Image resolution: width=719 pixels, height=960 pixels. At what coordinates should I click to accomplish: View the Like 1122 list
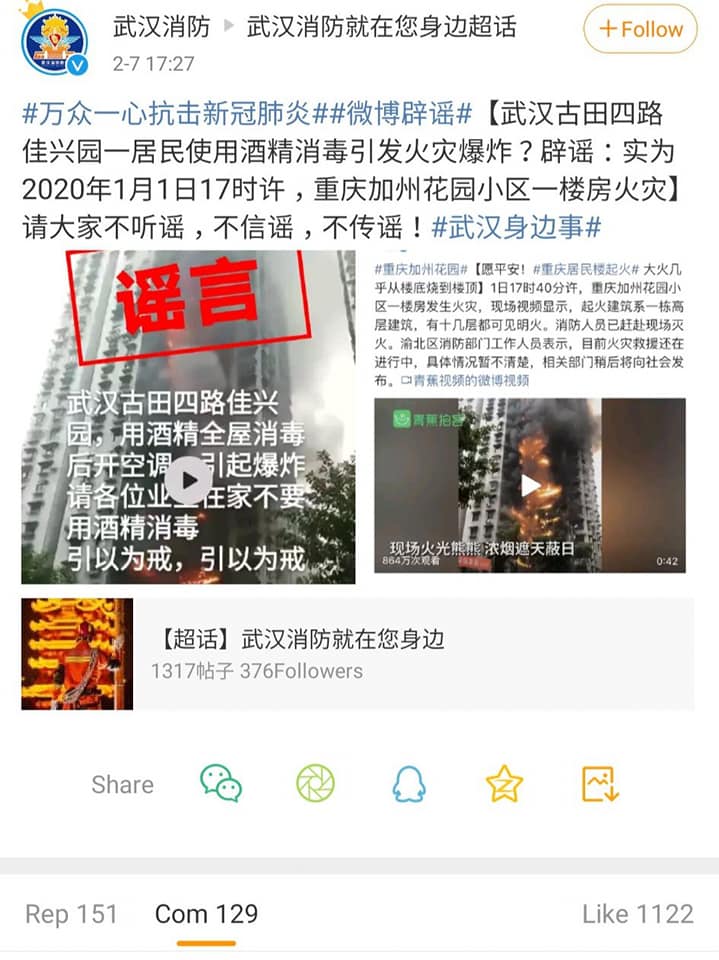pos(637,913)
